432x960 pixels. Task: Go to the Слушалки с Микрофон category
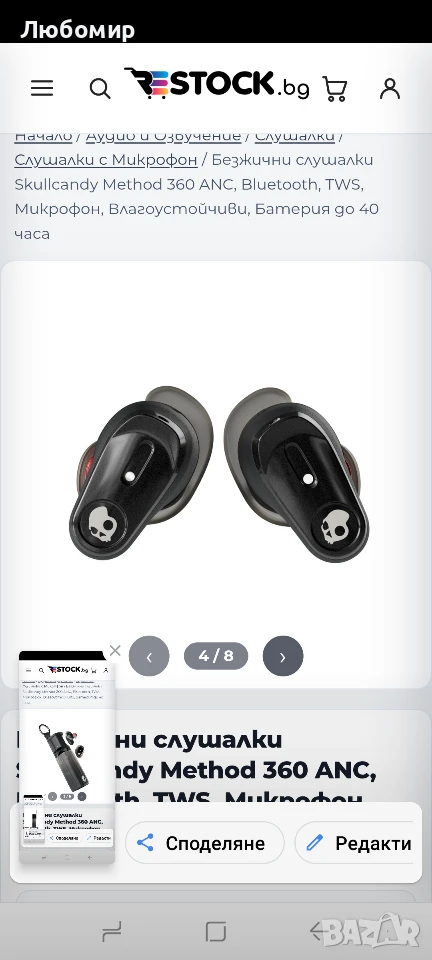(106, 160)
